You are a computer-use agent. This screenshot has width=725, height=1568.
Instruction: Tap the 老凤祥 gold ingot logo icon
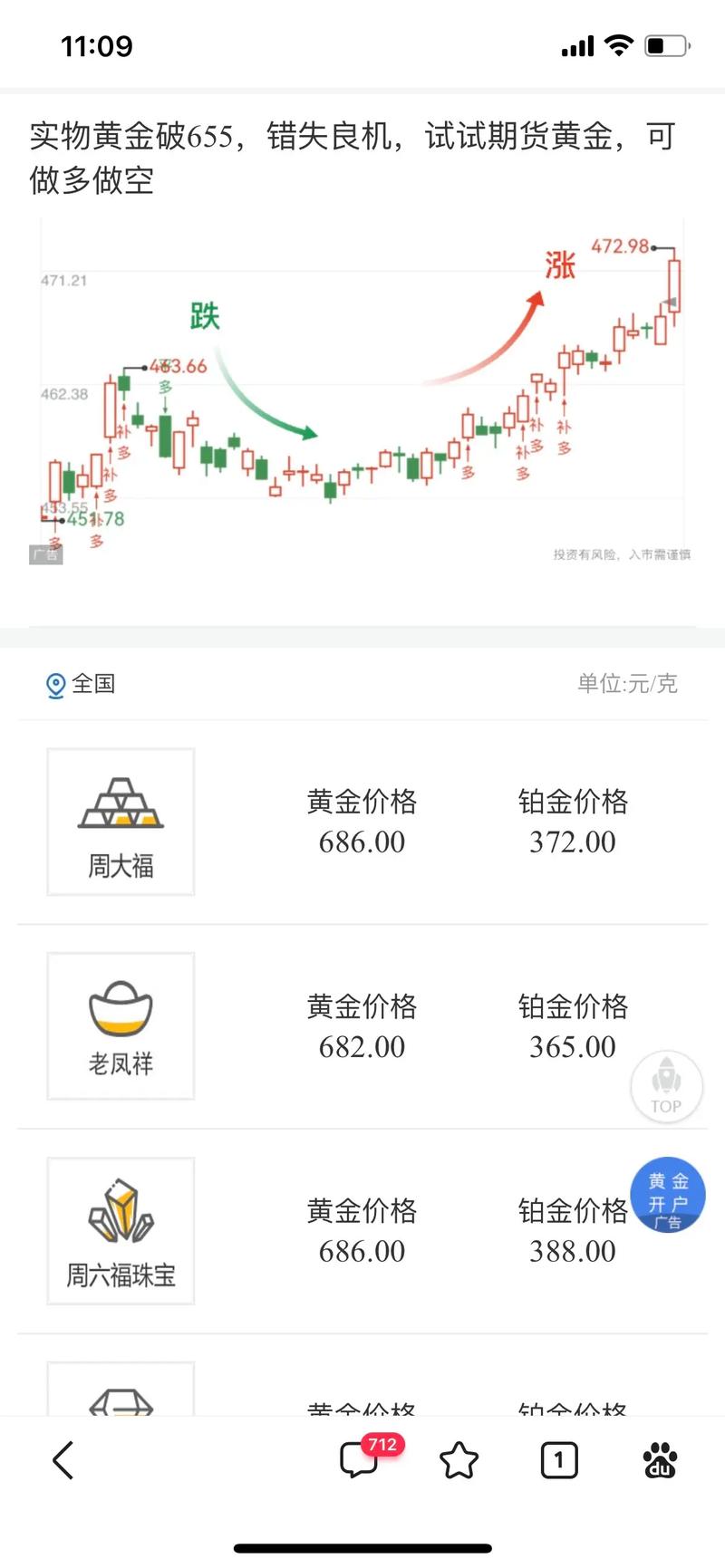point(121,1010)
